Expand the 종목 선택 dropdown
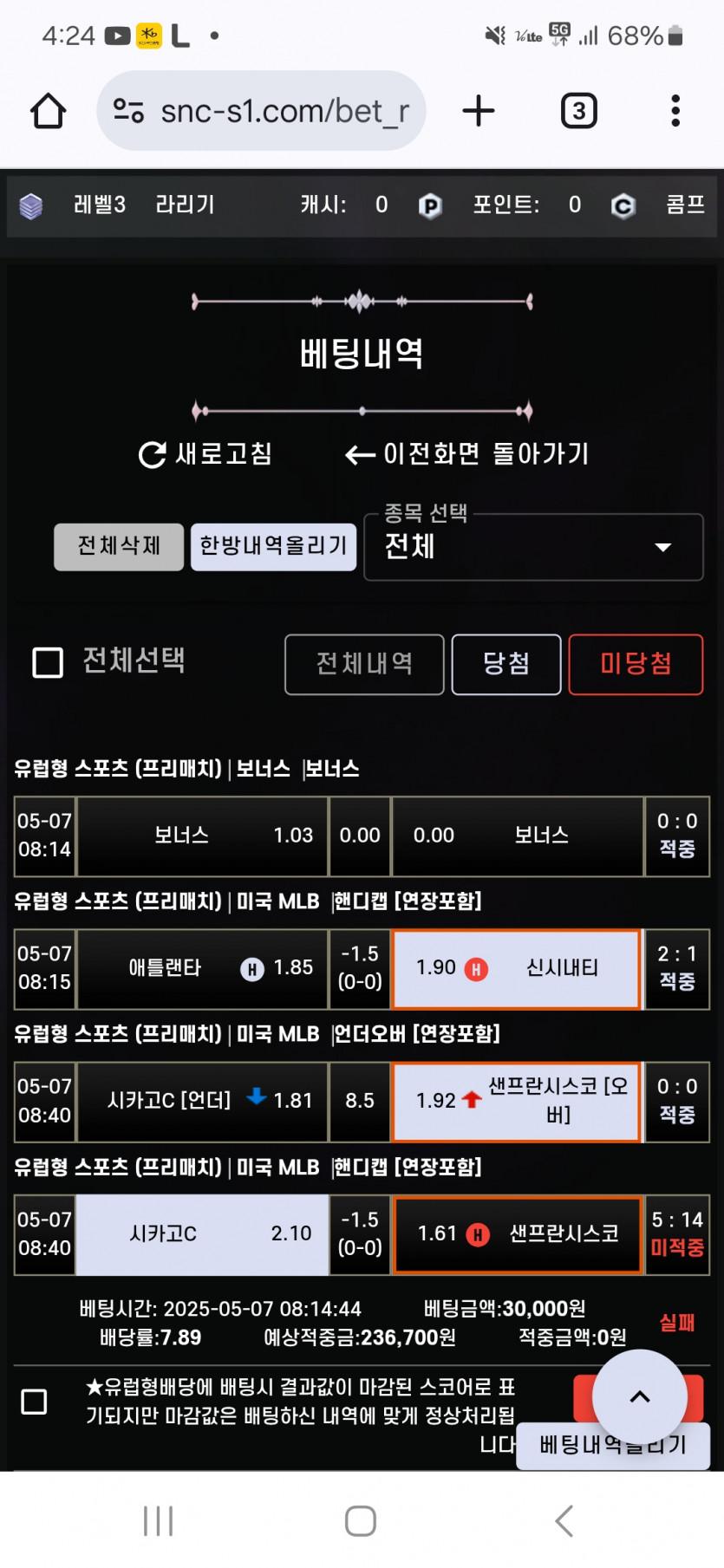This screenshot has height=1568, width=724. click(533, 547)
